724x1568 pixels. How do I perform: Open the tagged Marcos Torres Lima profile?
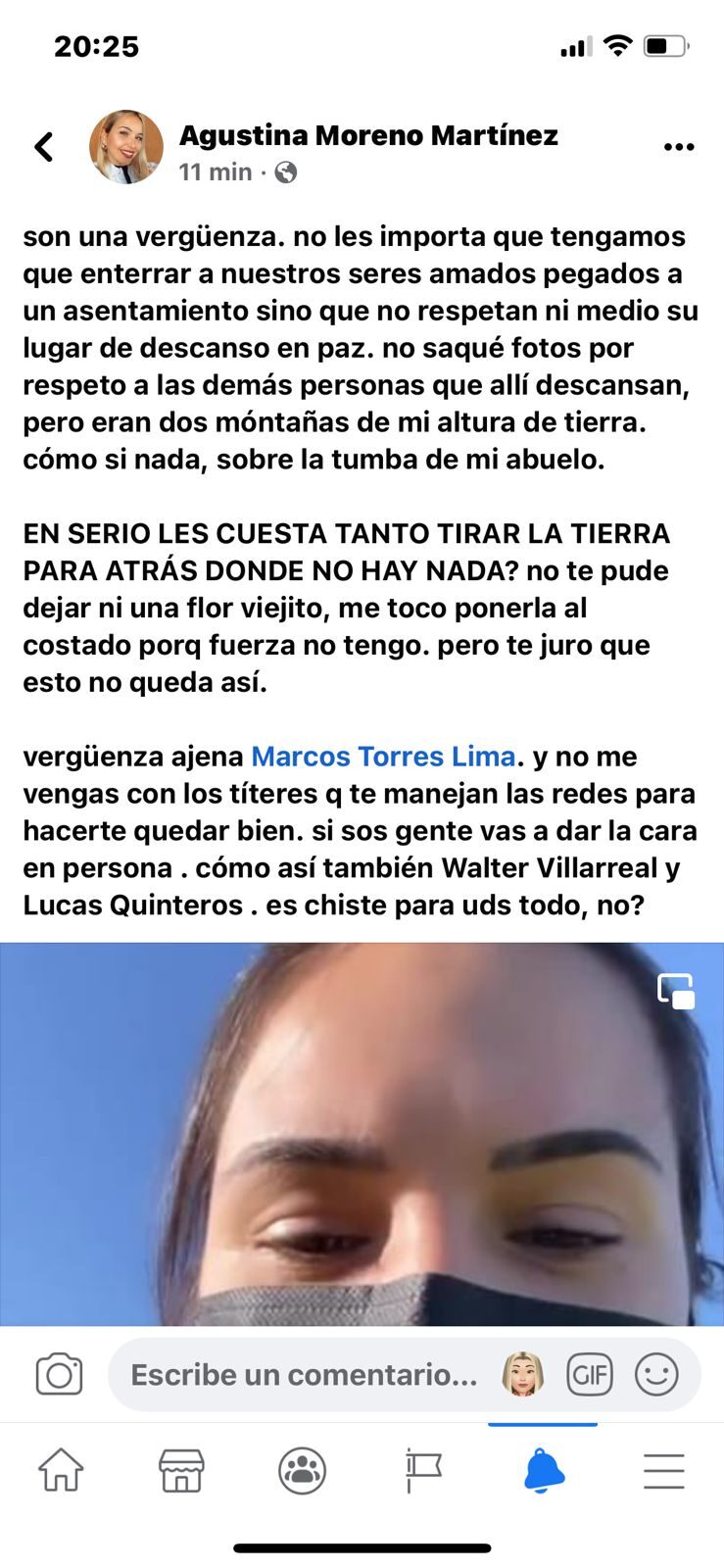click(x=383, y=757)
